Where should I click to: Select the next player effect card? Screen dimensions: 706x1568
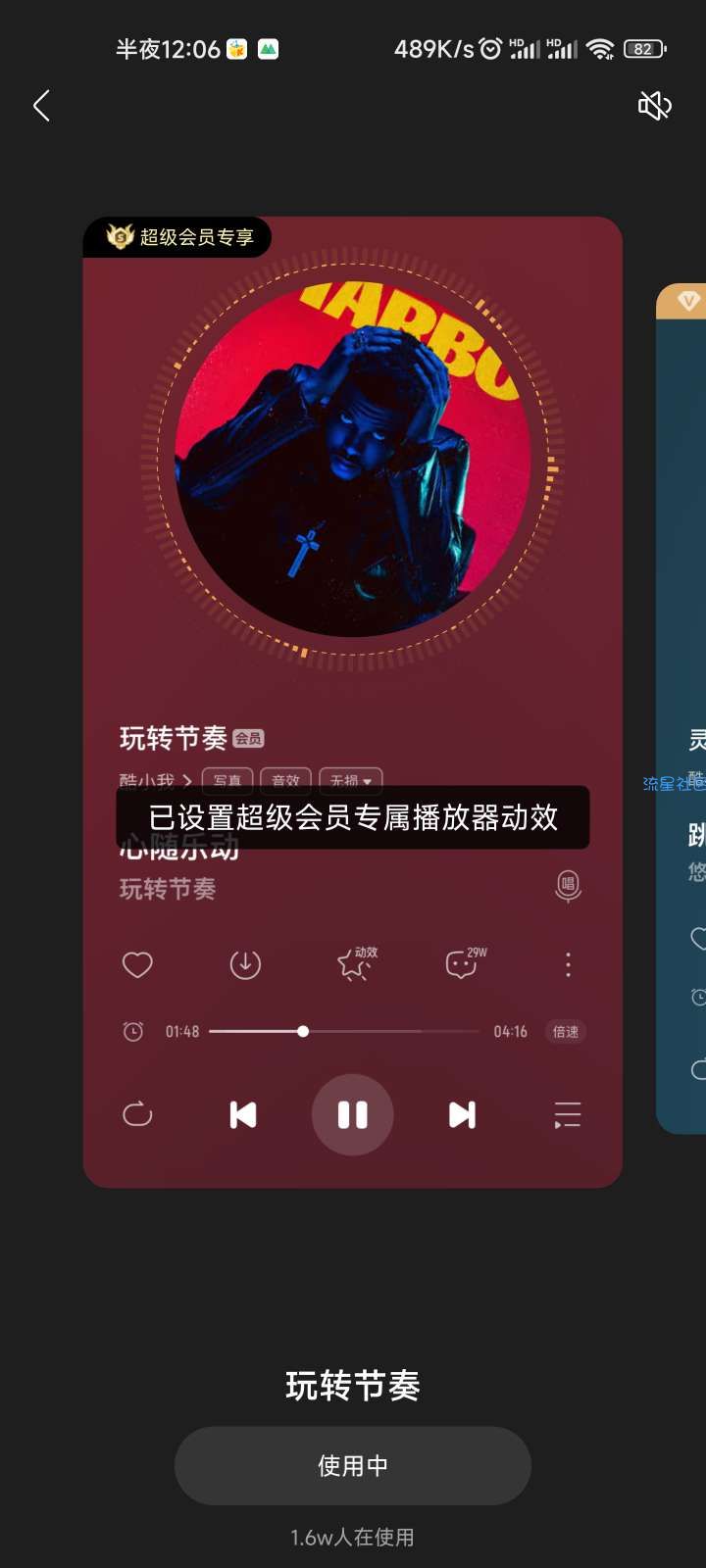(682, 706)
